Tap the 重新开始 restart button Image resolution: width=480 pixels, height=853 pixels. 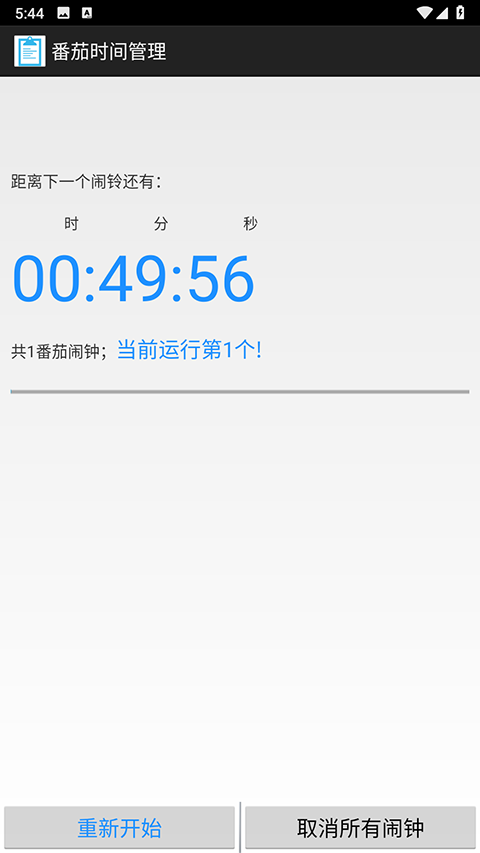point(119,827)
